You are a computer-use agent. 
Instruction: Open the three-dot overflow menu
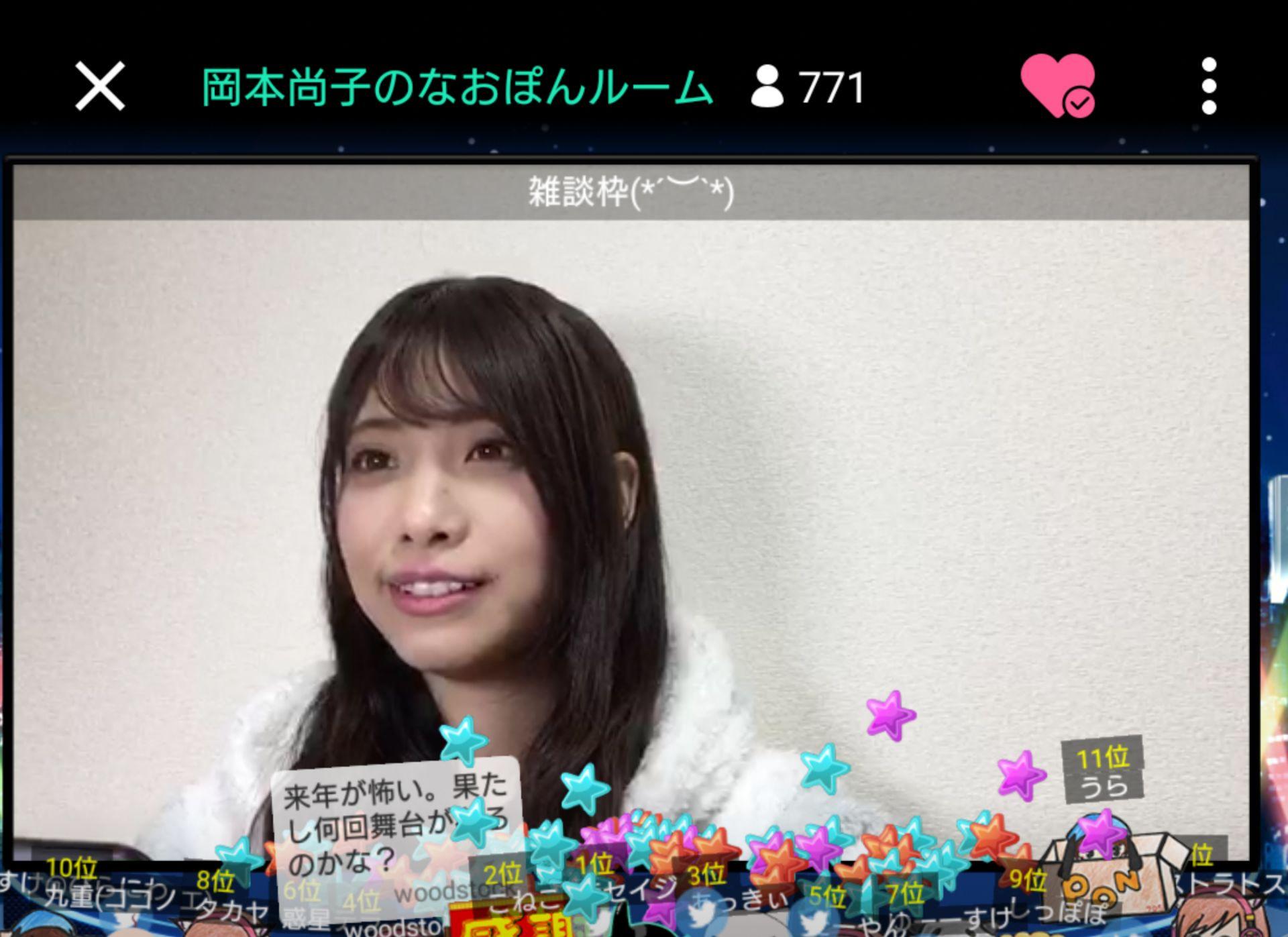pyautogui.click(x=1208, y=86)
